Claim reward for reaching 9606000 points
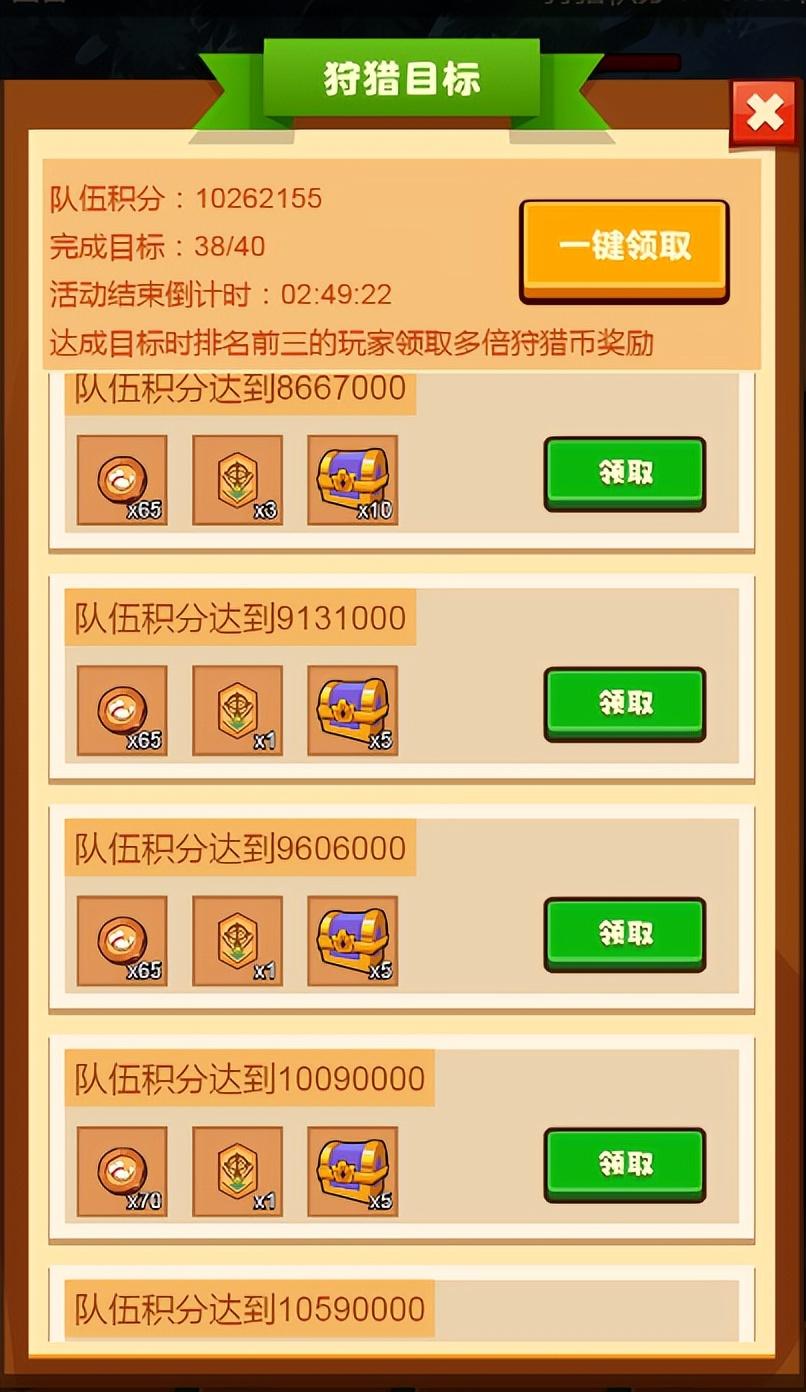Image resolution: width=806 pixels, height=1392 pixels. tap(625, 933)
